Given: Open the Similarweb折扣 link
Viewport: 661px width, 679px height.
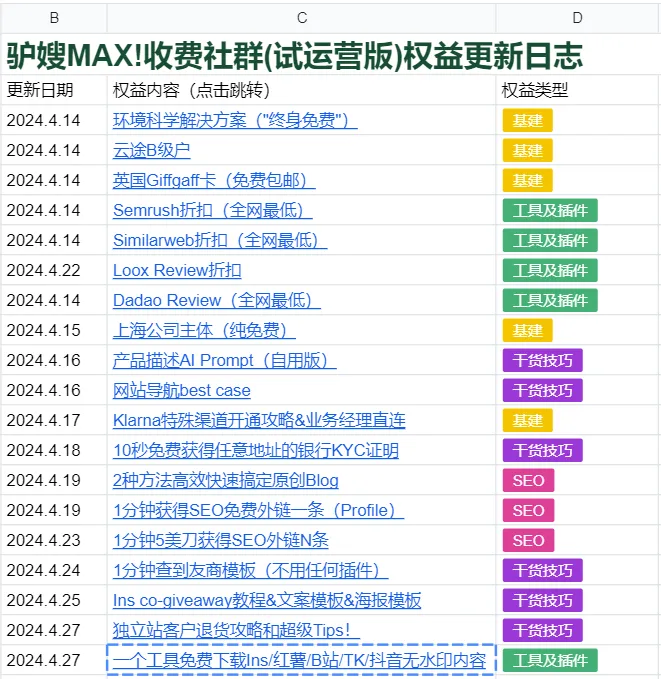Looking at the screenshot, I should [x=220, y=241].
